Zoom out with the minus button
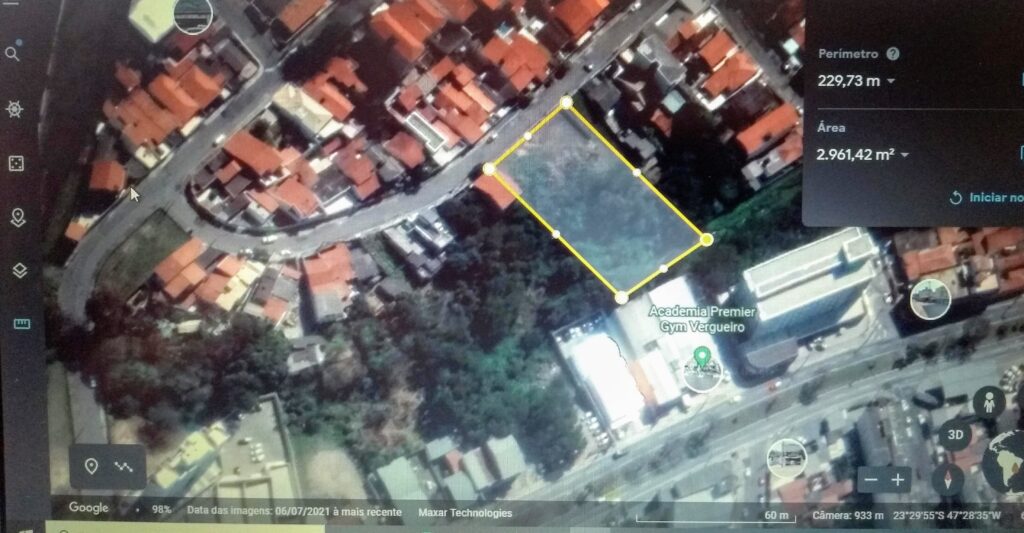Viewport: 1024px width, 533px height. (x=870, y=481)
